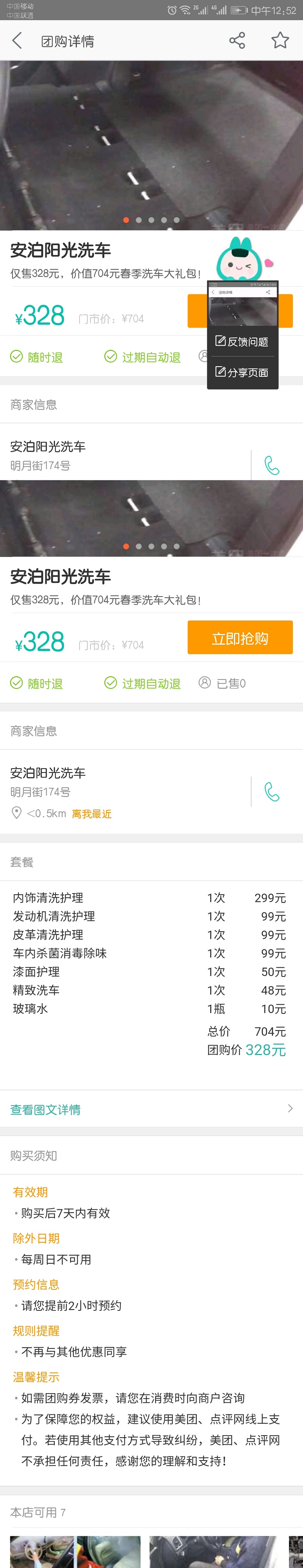The height and width of the screenshot is (1568, 303).
Task: Tap the floating mascot assistant
Action: click(x=241, y=258)
